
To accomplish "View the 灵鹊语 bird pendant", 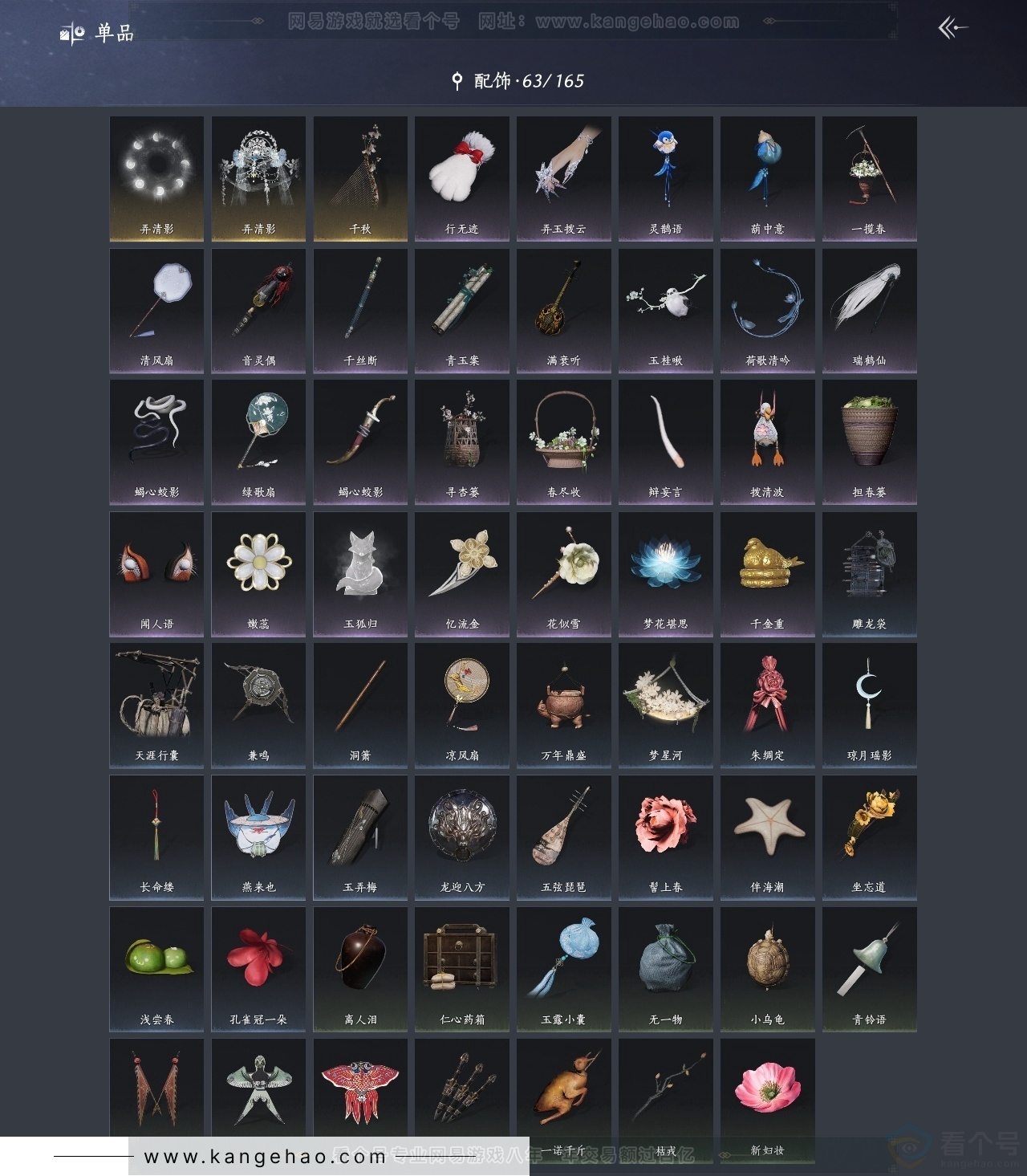I will coord(666,178).
